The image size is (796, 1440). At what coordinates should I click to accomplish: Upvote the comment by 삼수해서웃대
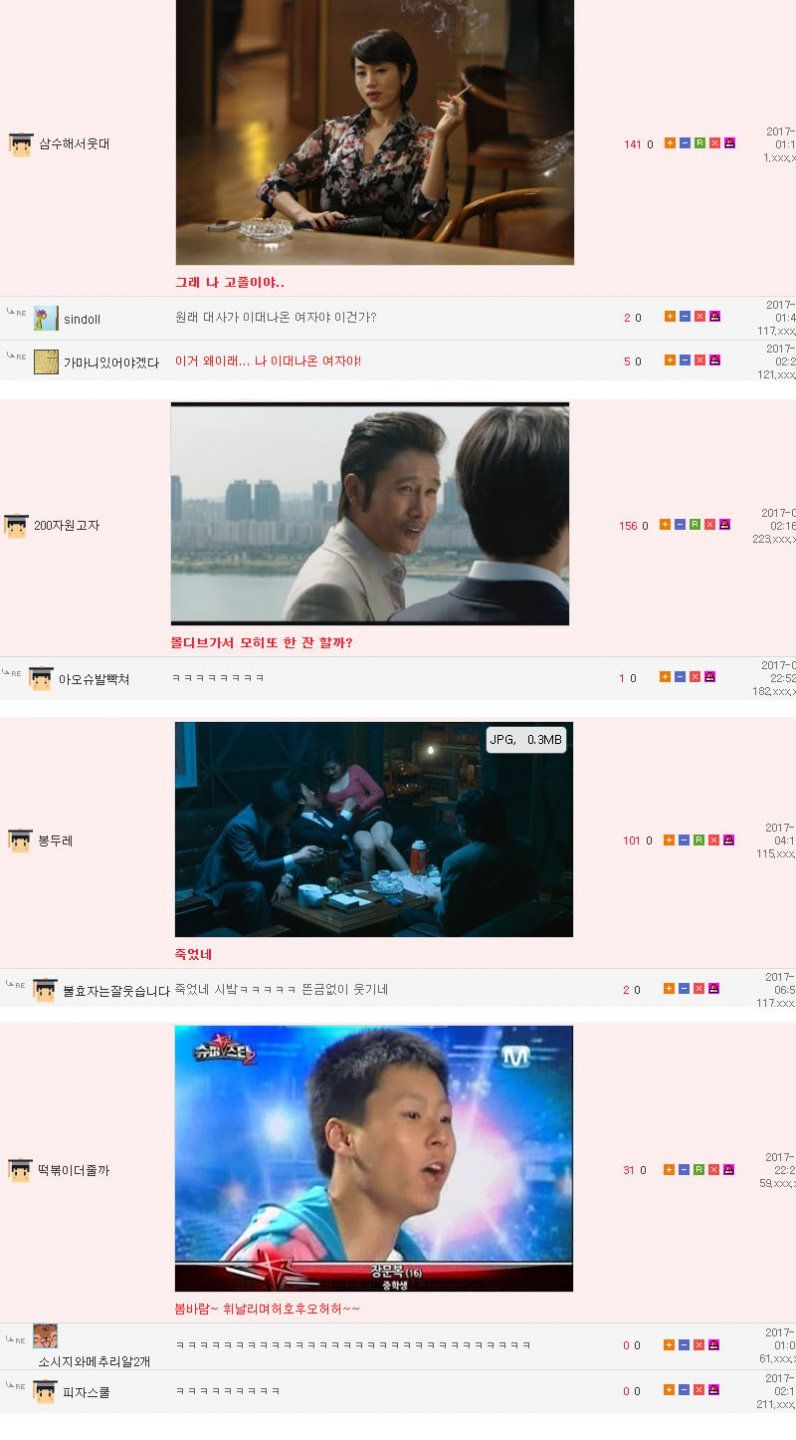click(x=670, y=143)
